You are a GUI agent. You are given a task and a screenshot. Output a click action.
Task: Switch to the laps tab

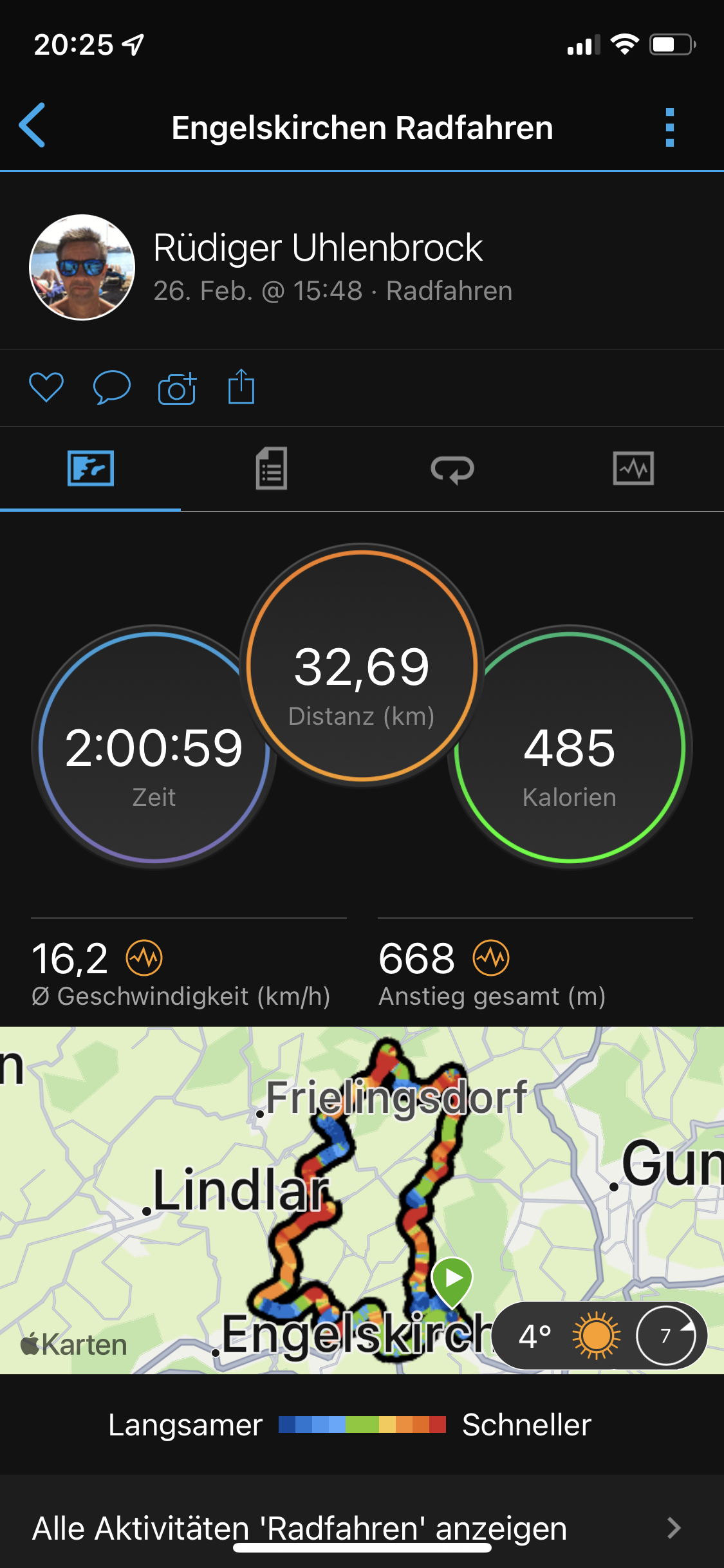coord(452,469)
